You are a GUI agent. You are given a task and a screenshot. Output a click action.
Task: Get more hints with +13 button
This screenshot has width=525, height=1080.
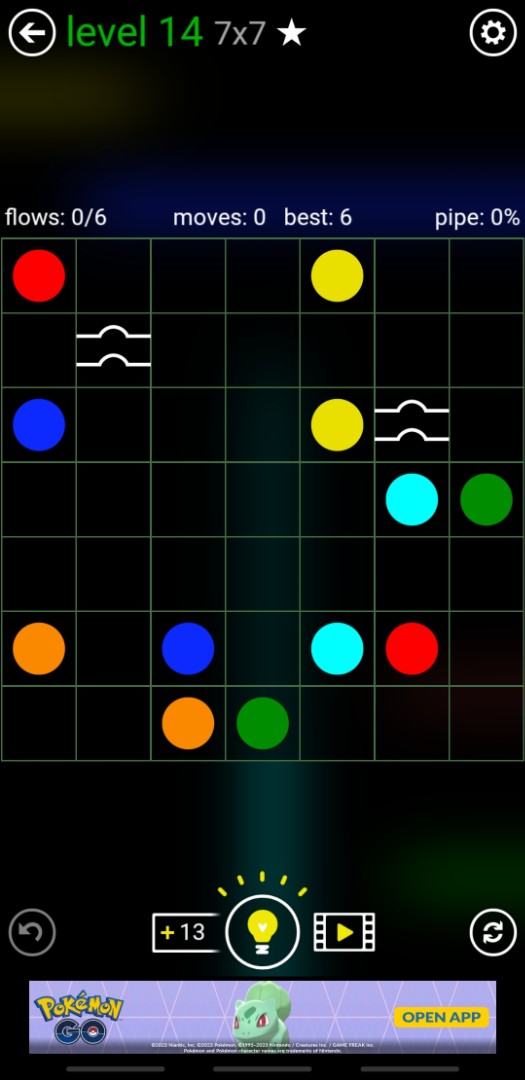(x=185, y=933)
